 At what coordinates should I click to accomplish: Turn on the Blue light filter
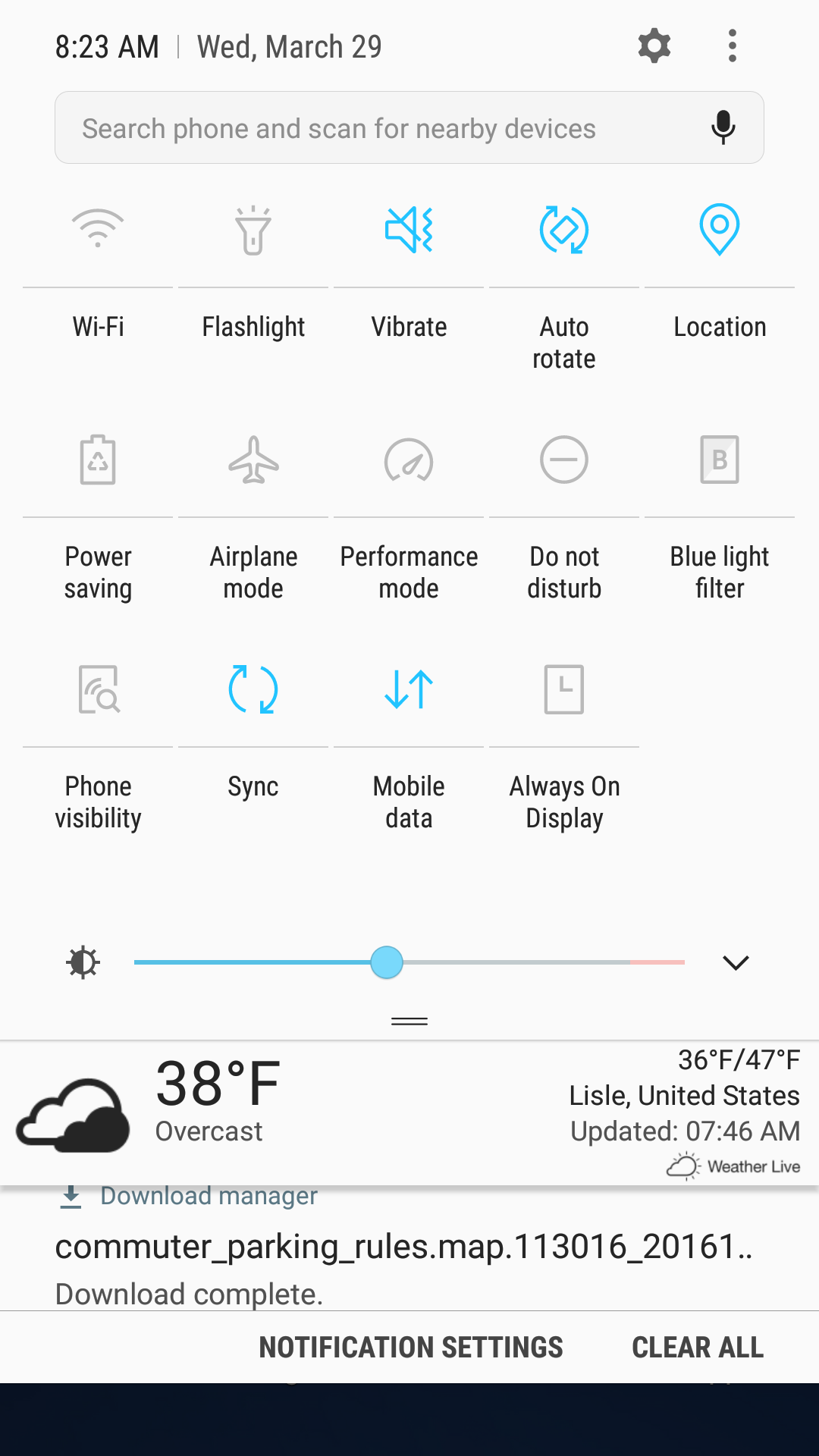pos(720,460)
